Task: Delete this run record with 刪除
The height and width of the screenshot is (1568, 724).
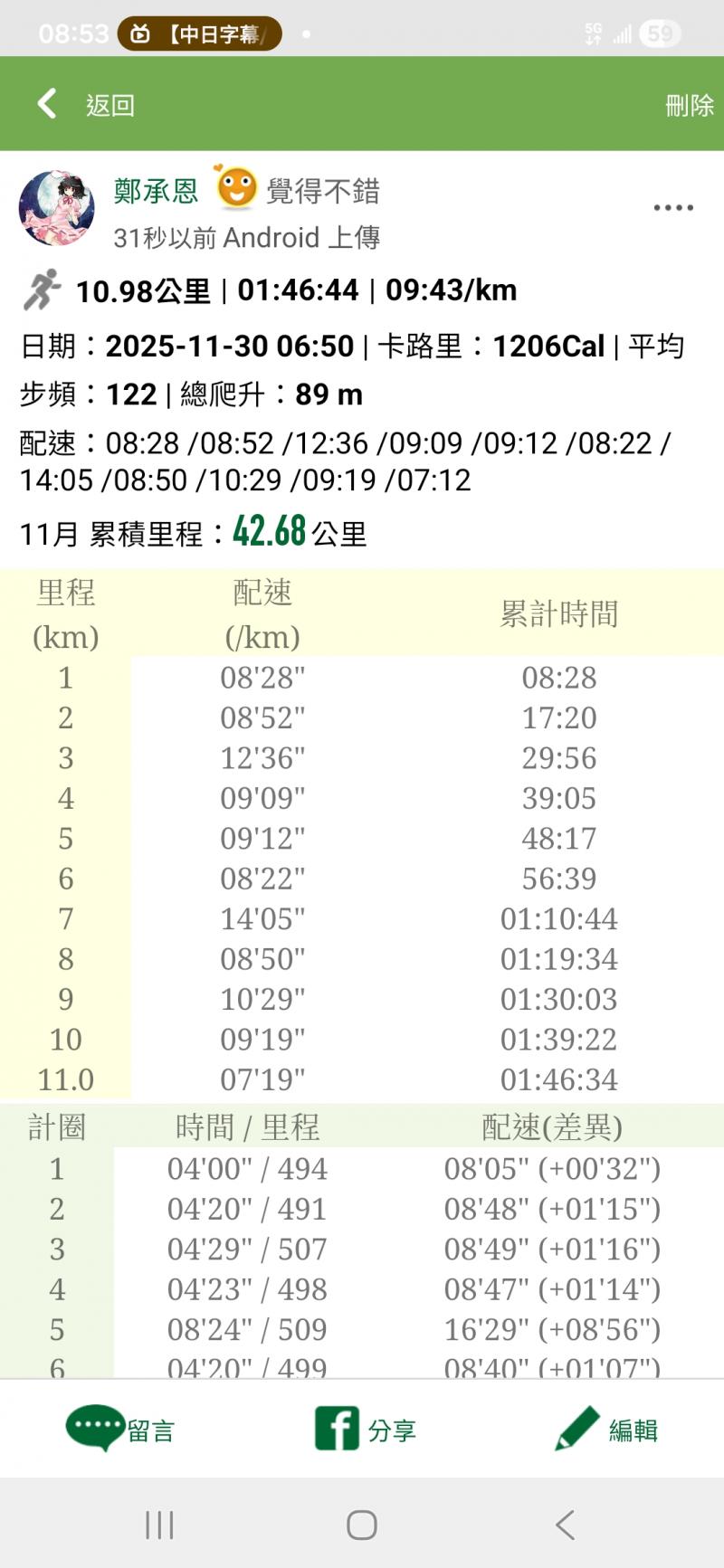Action: [x=689, y=105]
